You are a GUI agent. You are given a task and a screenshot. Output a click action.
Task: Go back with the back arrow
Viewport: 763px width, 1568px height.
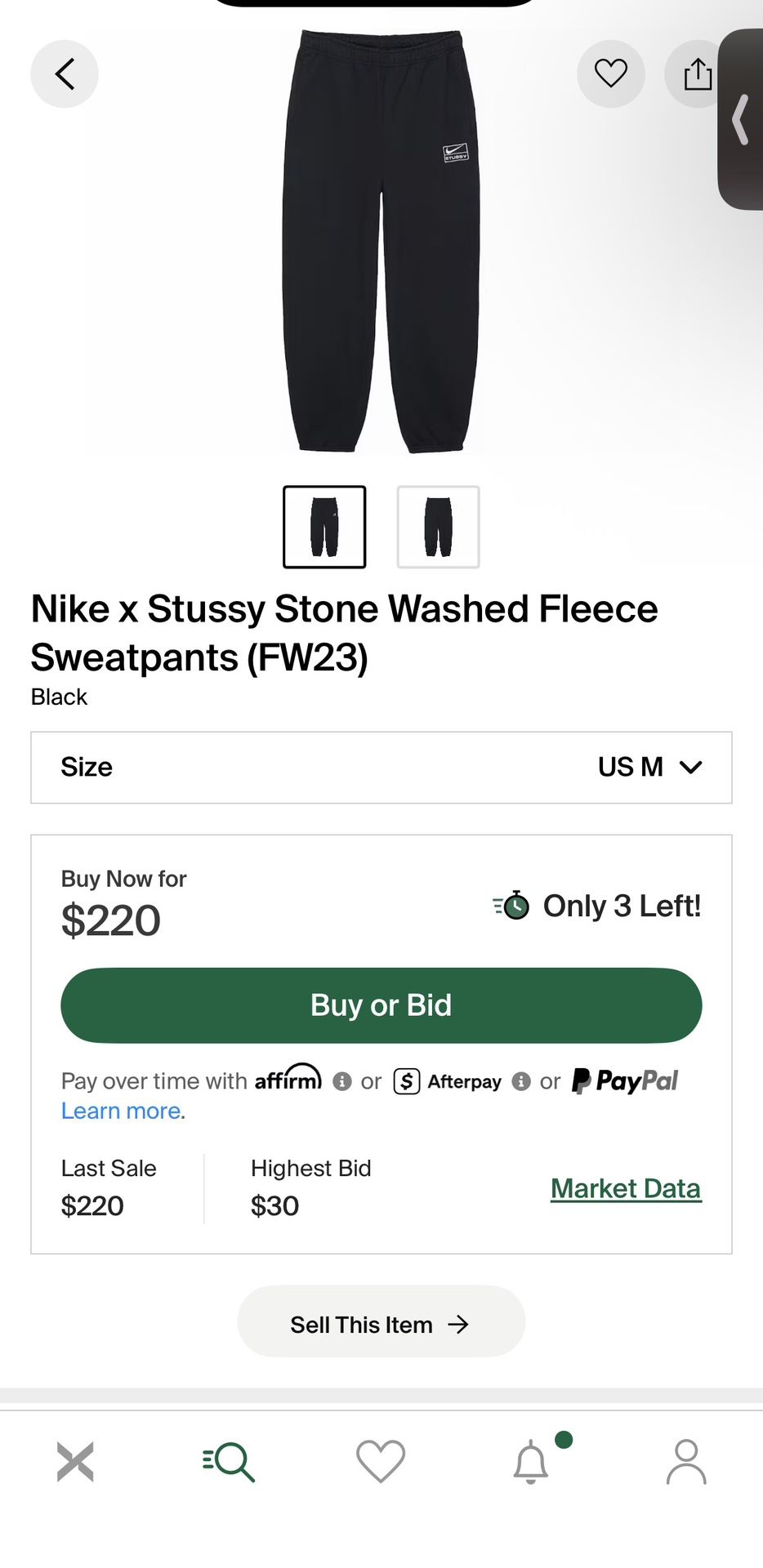tap(64, 73)
